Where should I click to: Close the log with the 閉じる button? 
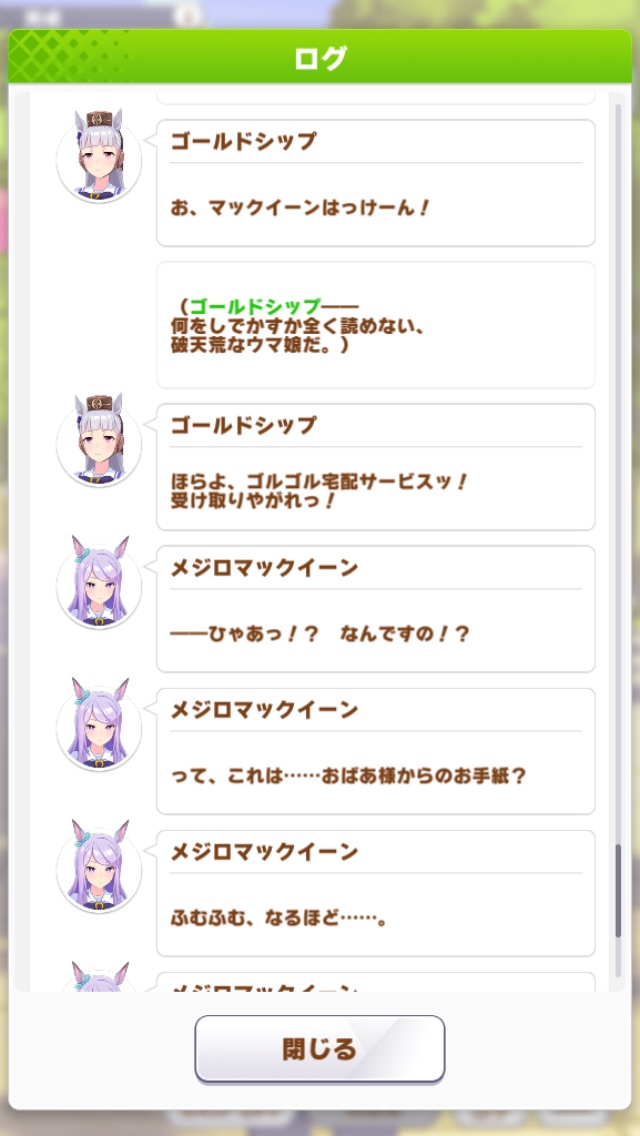[x=319, y=1048]
